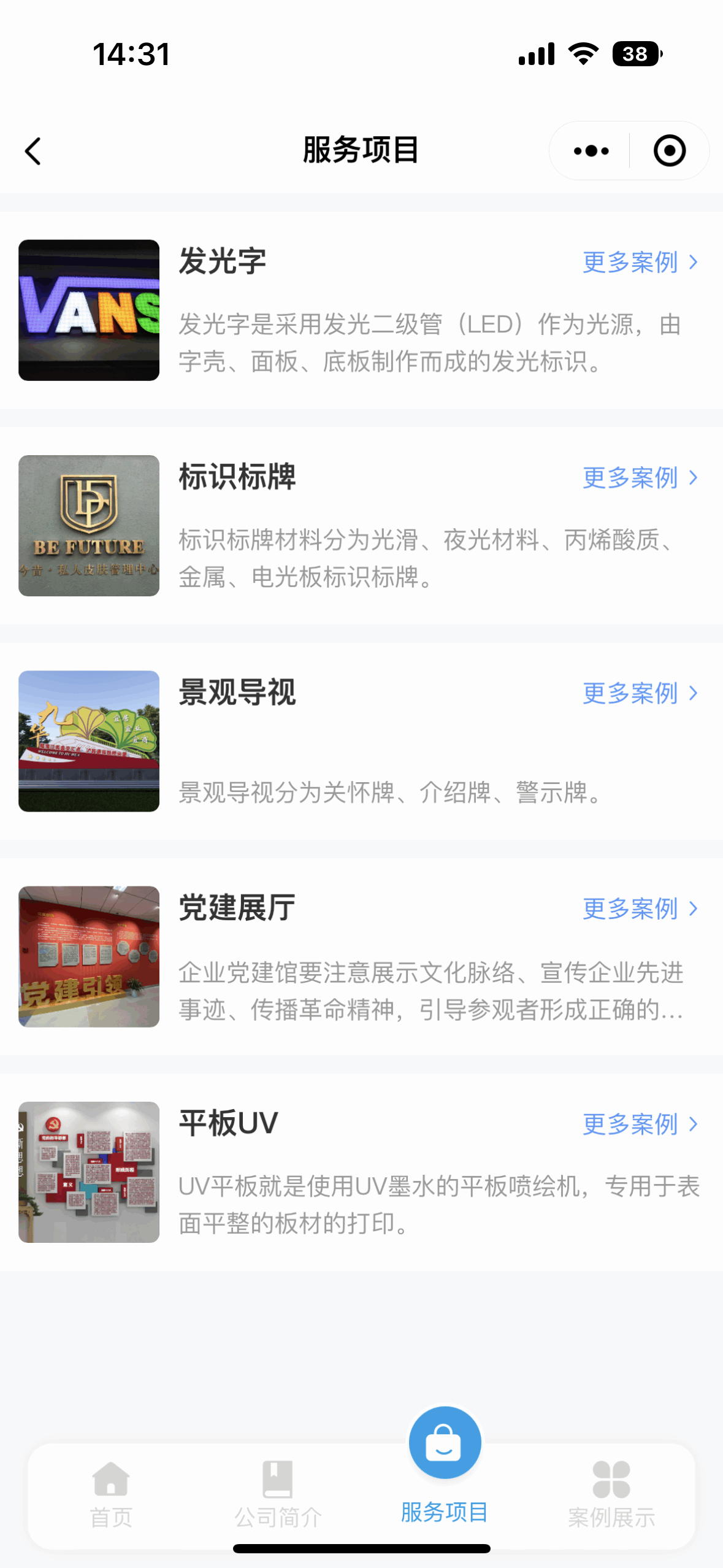Close the mini program with the circle button
This screenshot has height=1568, width=723.
[669, 151]
